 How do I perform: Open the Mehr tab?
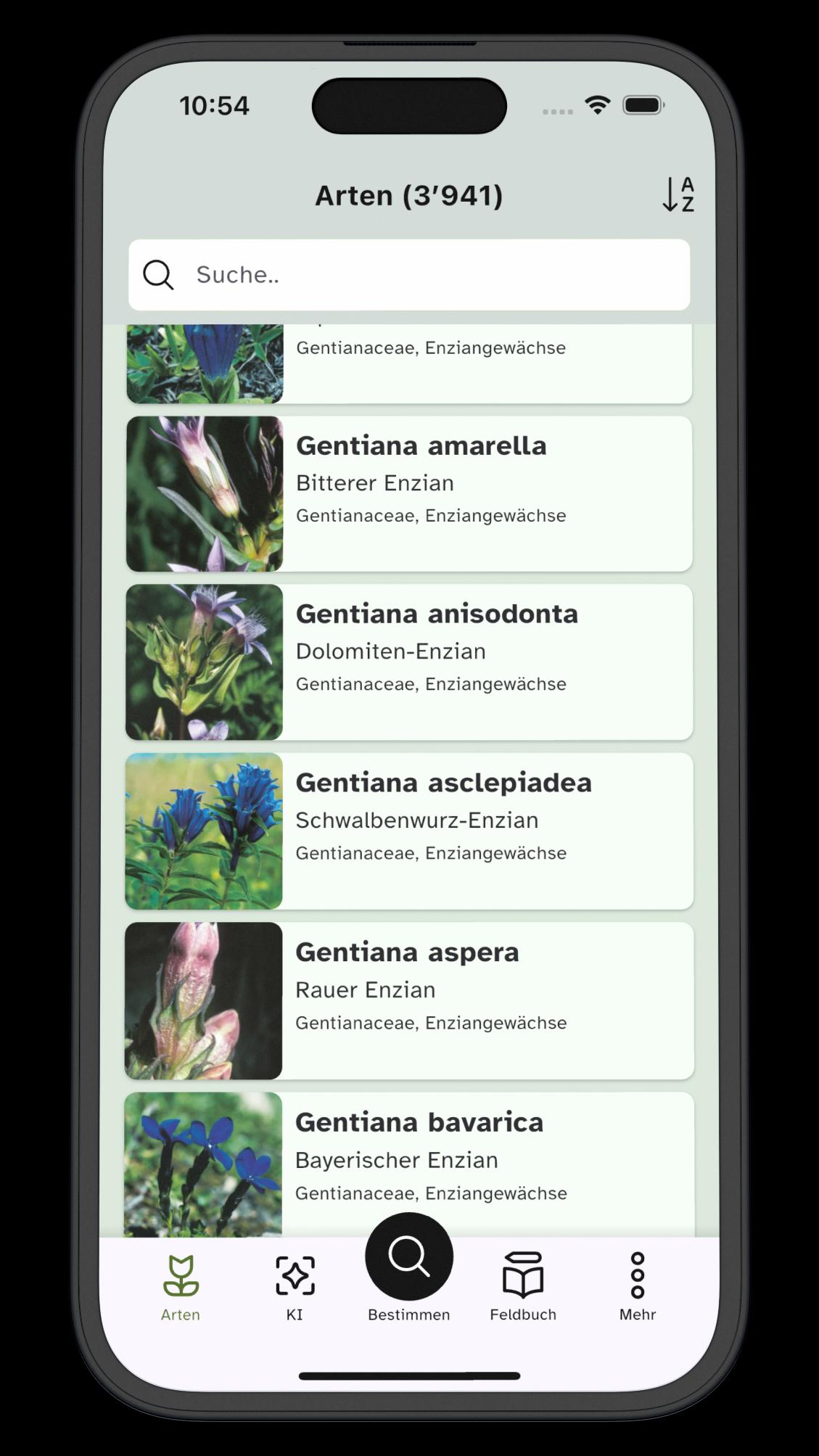click(637, 1286)
